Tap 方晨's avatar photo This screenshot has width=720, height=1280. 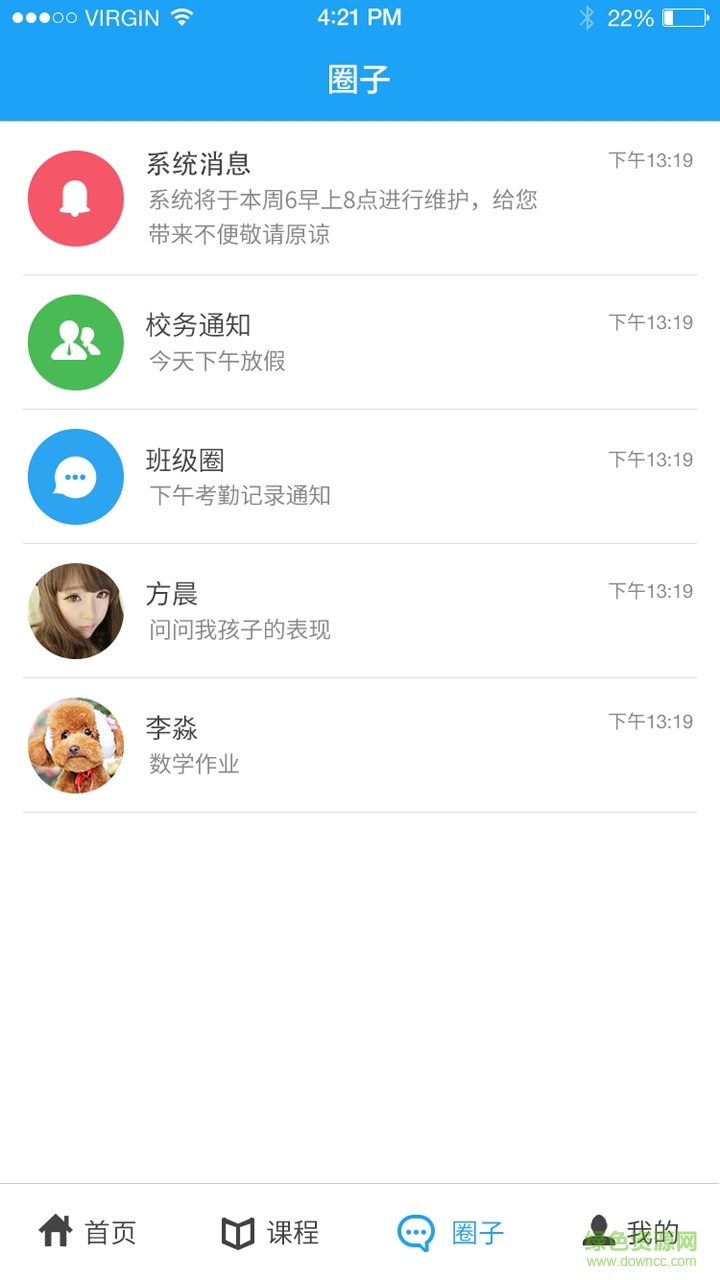[x=75, y=611]
